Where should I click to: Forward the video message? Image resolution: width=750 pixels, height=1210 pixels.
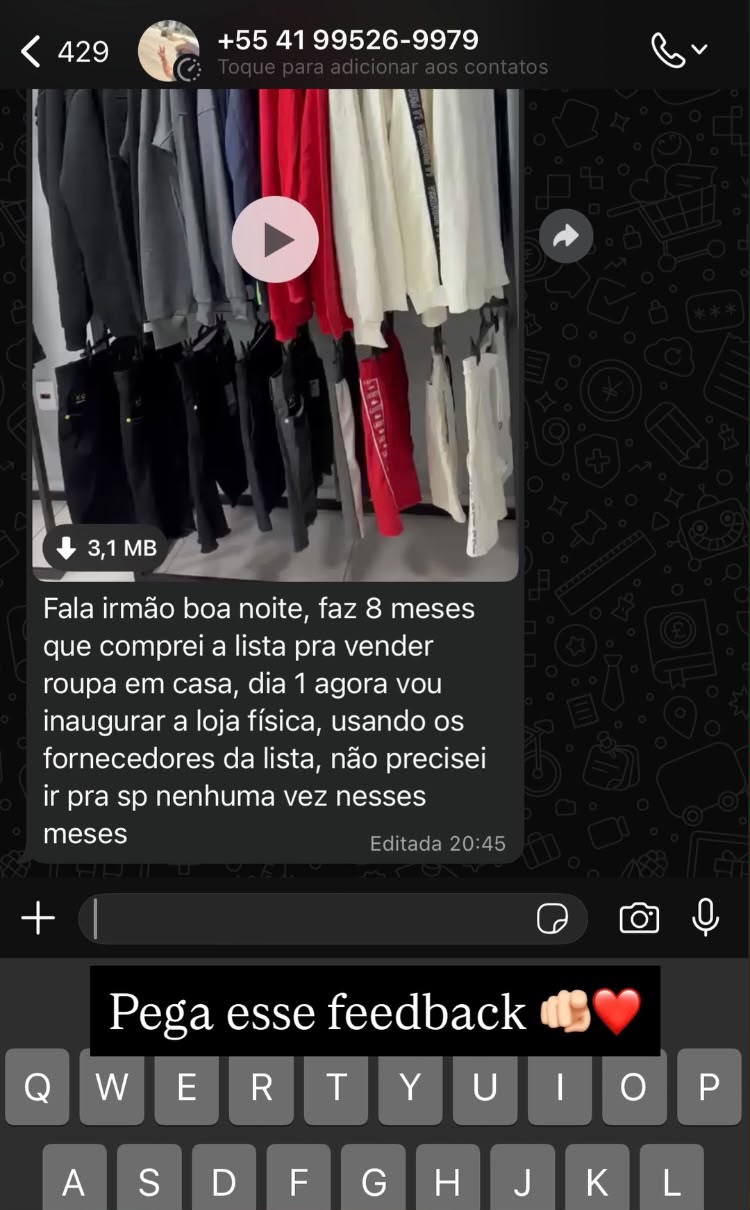click(x=566, y=236)
